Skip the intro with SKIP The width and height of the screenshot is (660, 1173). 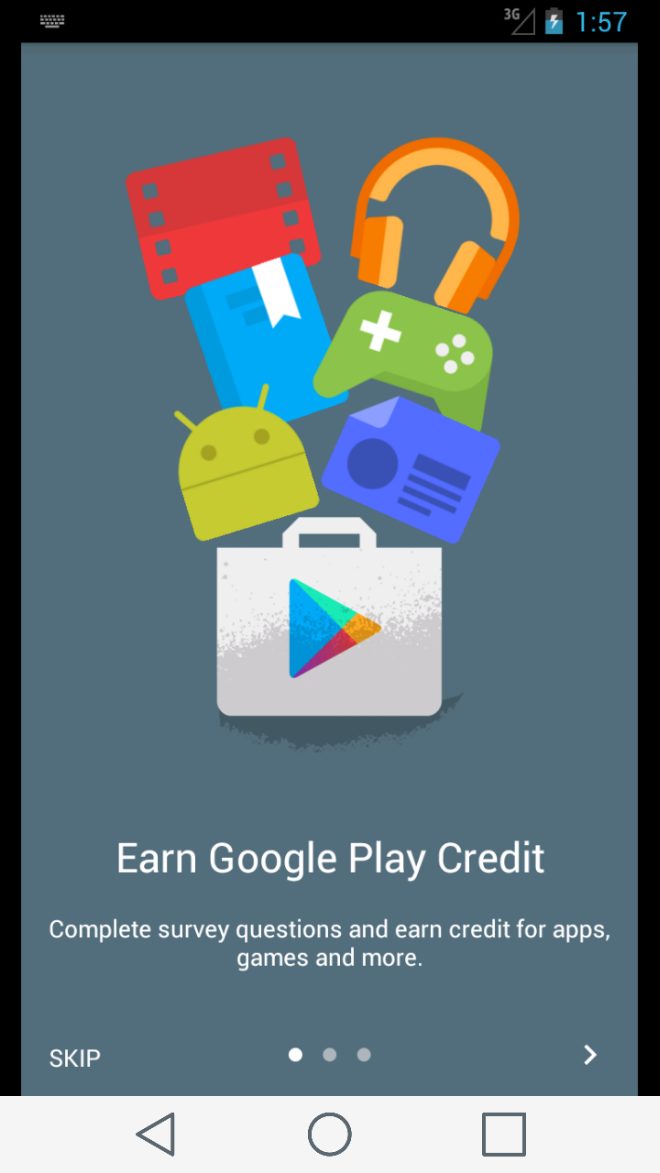[x=74, y=1058]
